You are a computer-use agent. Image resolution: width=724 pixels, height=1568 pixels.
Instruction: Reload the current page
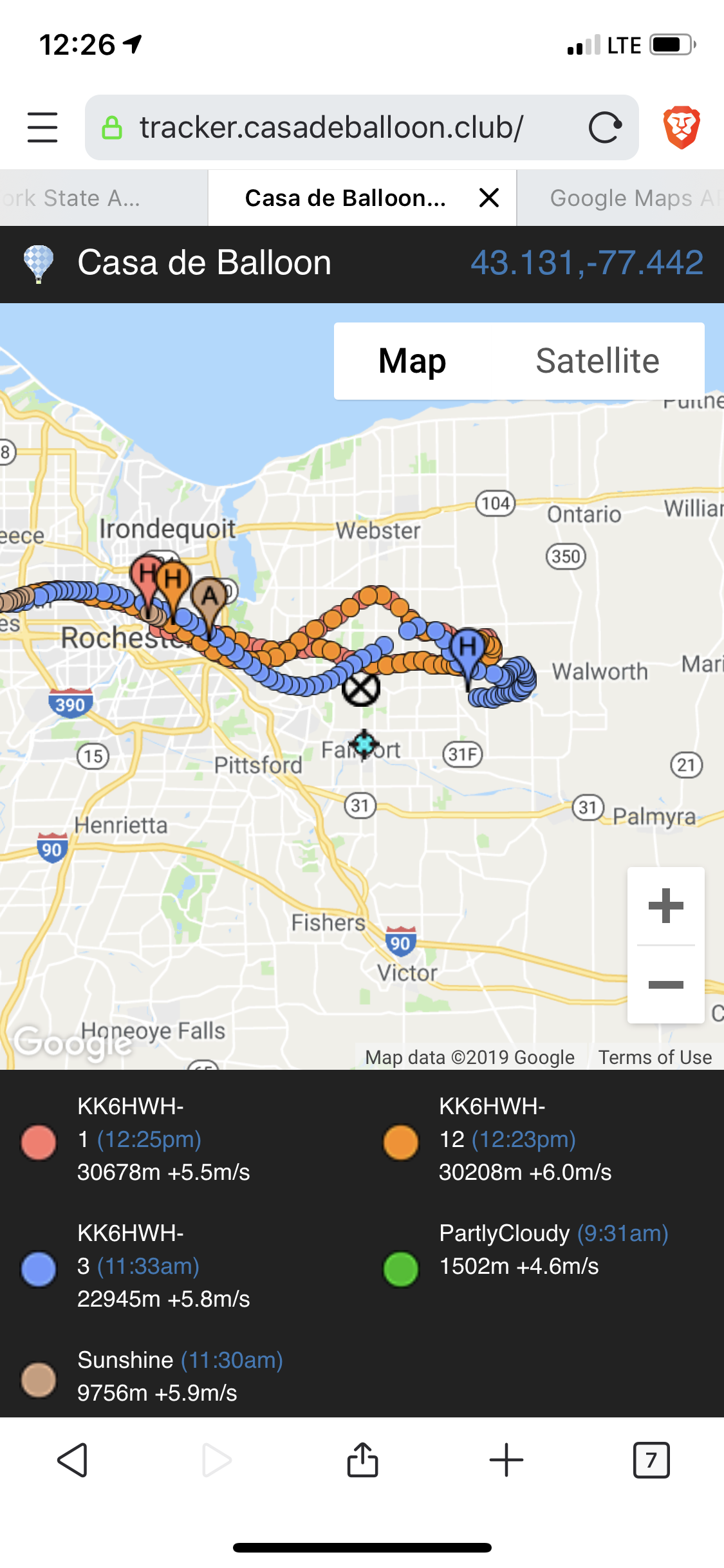605,127
